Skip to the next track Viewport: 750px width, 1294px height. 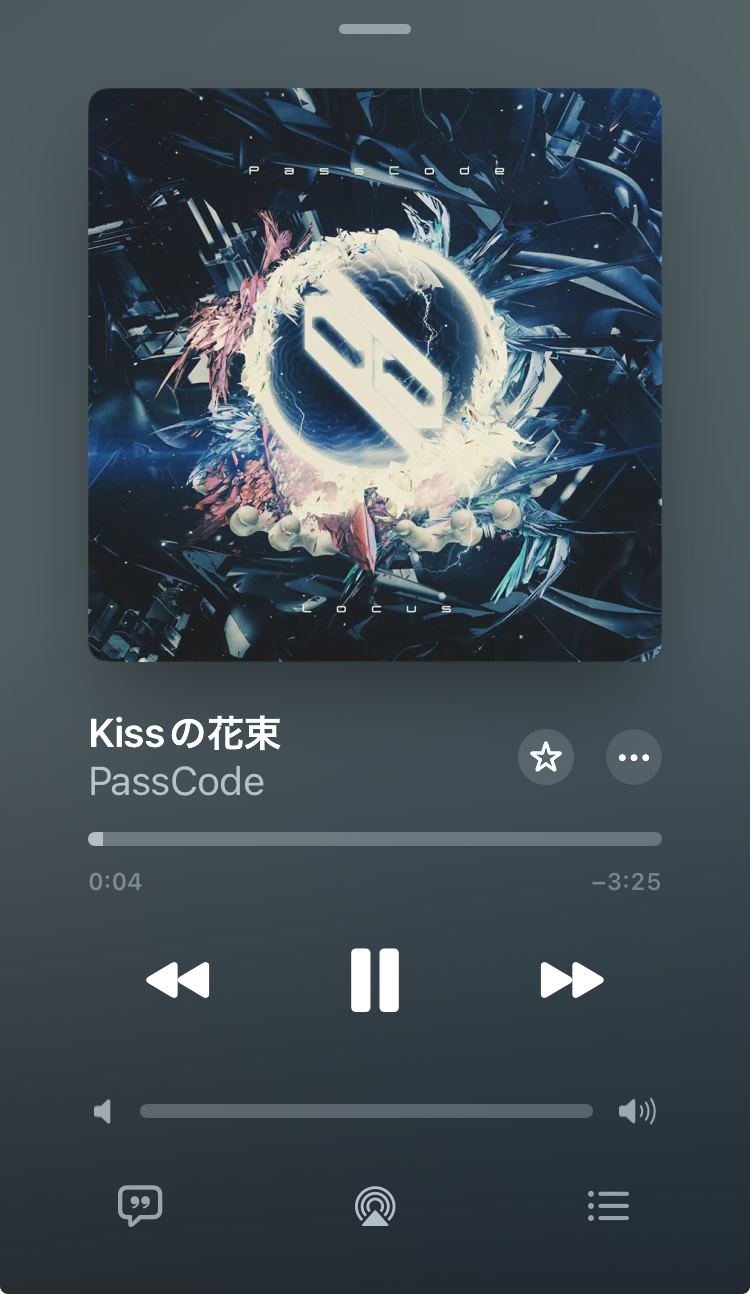click(572, 980)
